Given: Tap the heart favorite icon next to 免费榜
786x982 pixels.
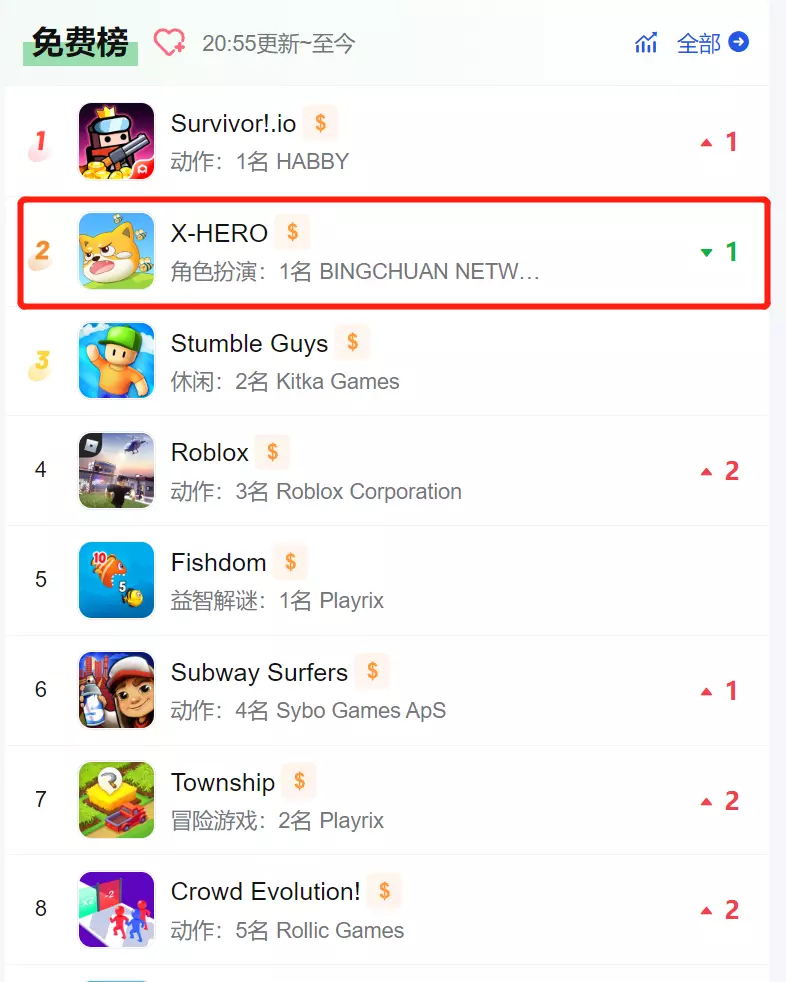Looking at the screenshot, I should click(x=169, y=42).
